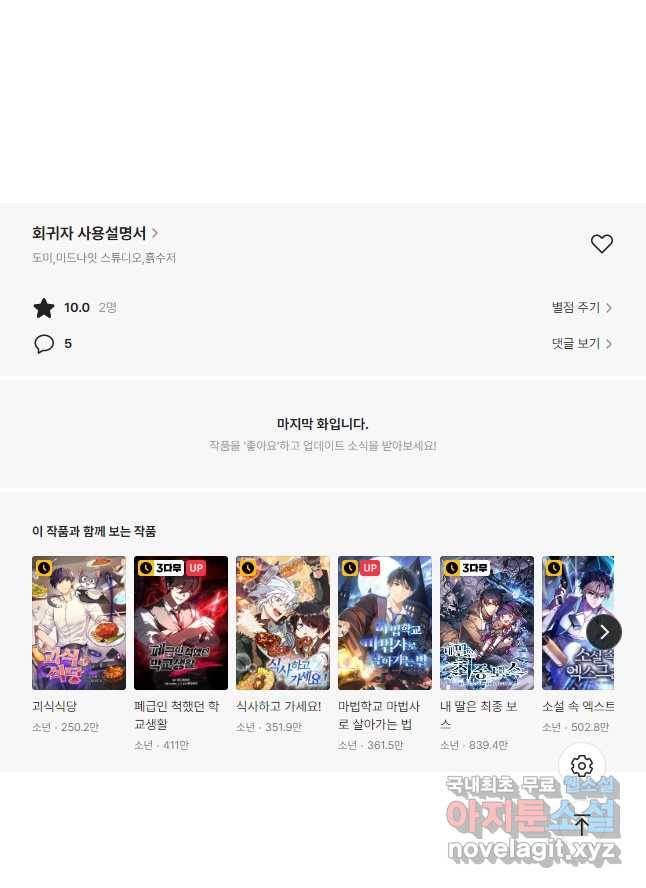Like this series with the heart icon
The height and width of the screenshot is (888, 646).
[x=601, y=243]
